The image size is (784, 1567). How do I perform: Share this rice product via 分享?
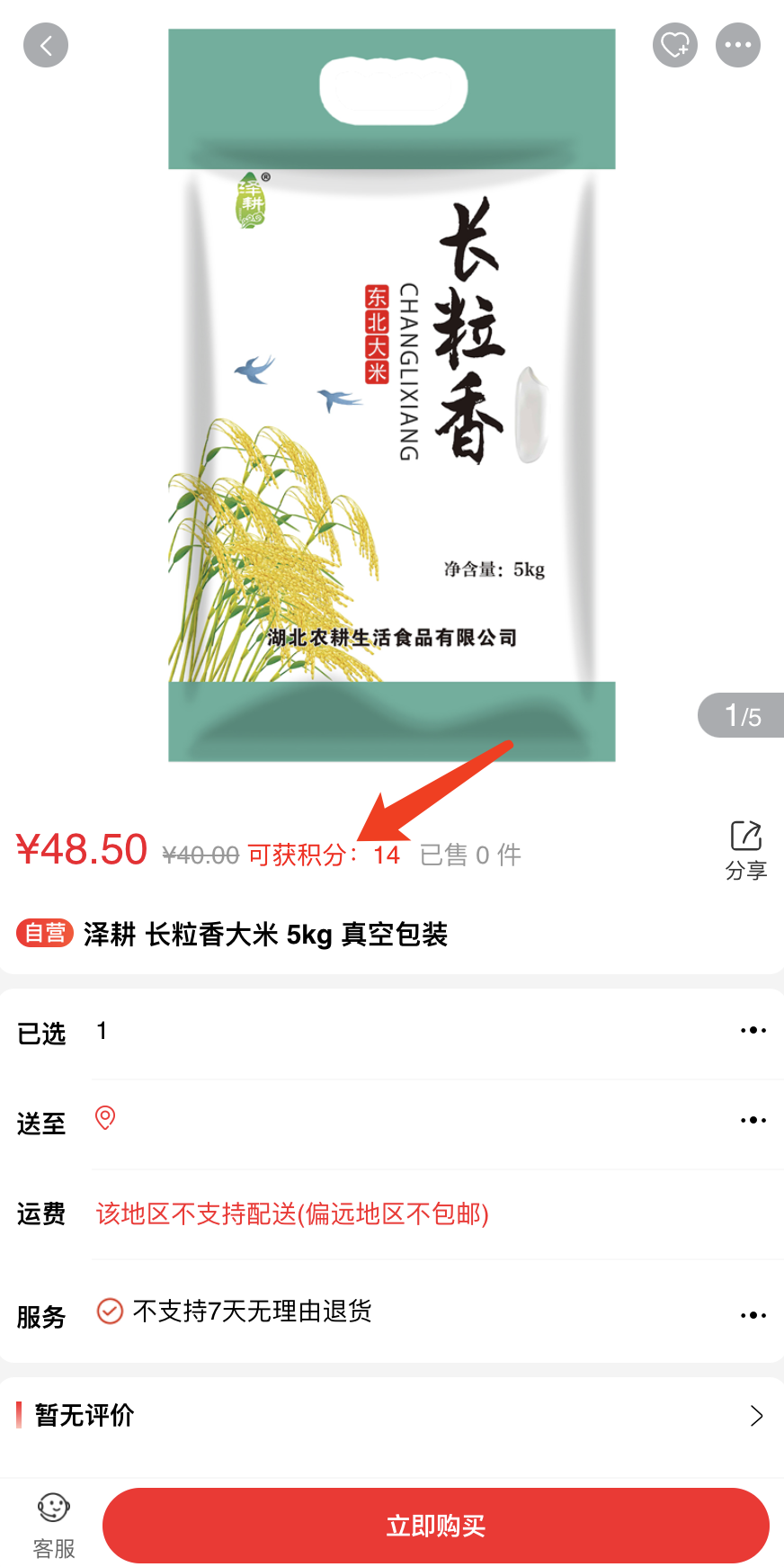tap(746, 849)
